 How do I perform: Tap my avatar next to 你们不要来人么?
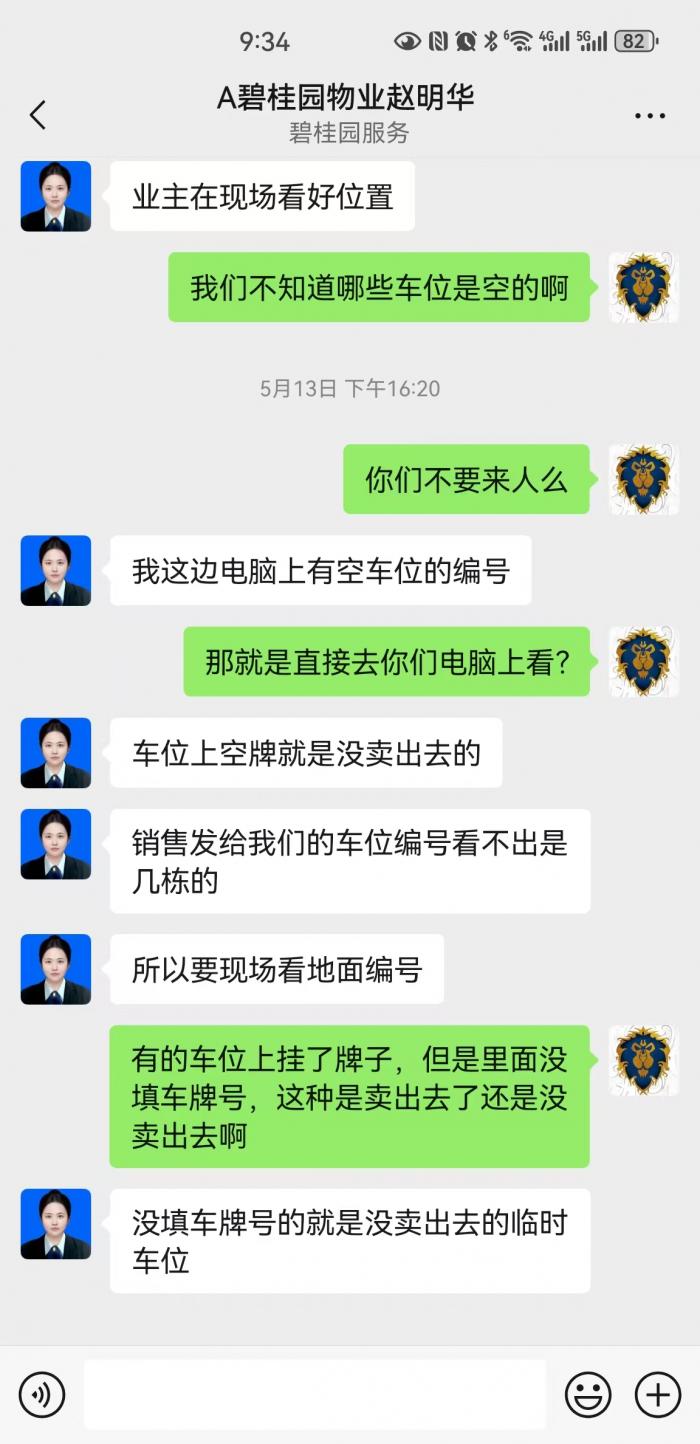point(644,480)
